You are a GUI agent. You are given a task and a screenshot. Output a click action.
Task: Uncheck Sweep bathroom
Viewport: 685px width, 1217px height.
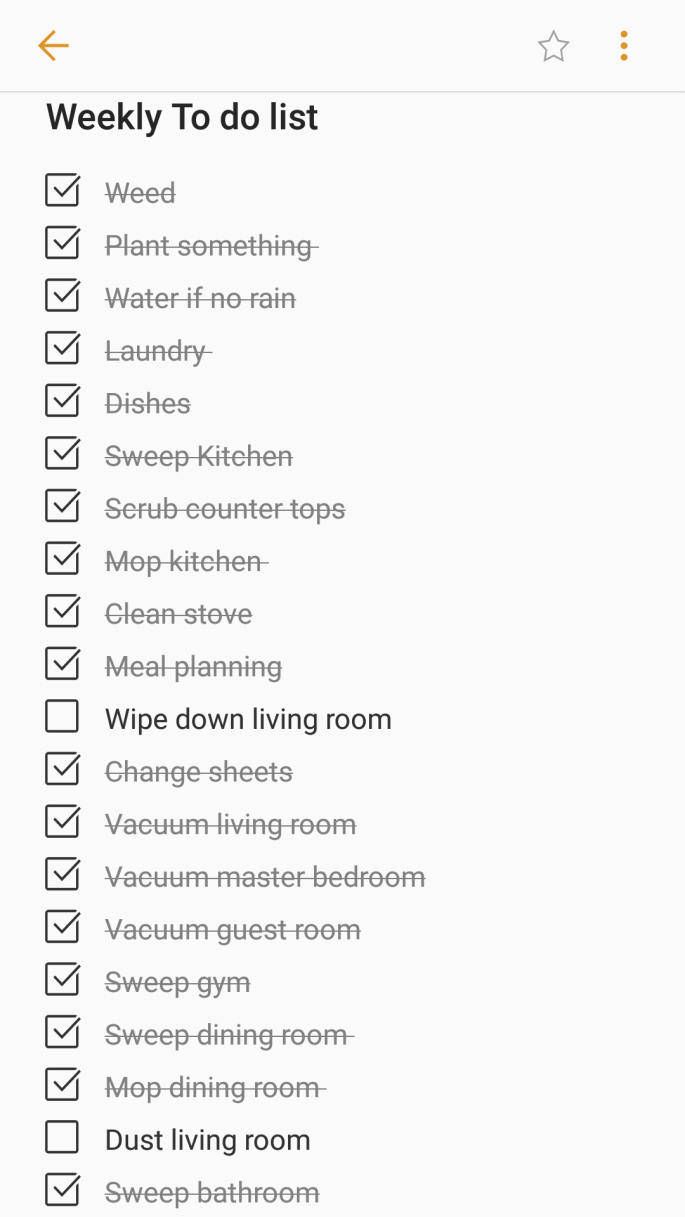point(62,1190)
